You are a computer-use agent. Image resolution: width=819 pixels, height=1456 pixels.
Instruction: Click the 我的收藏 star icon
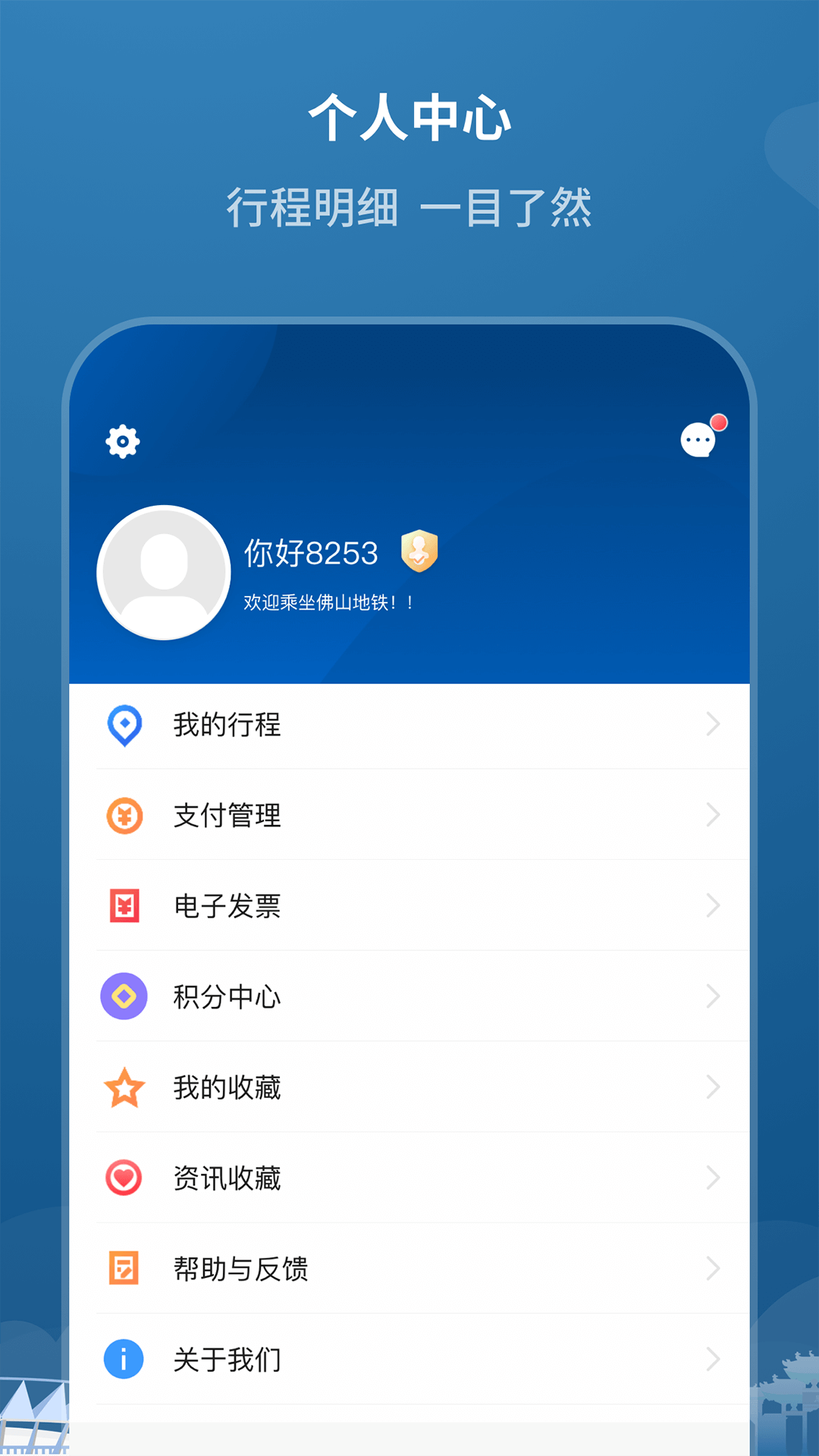point(124,1087)
